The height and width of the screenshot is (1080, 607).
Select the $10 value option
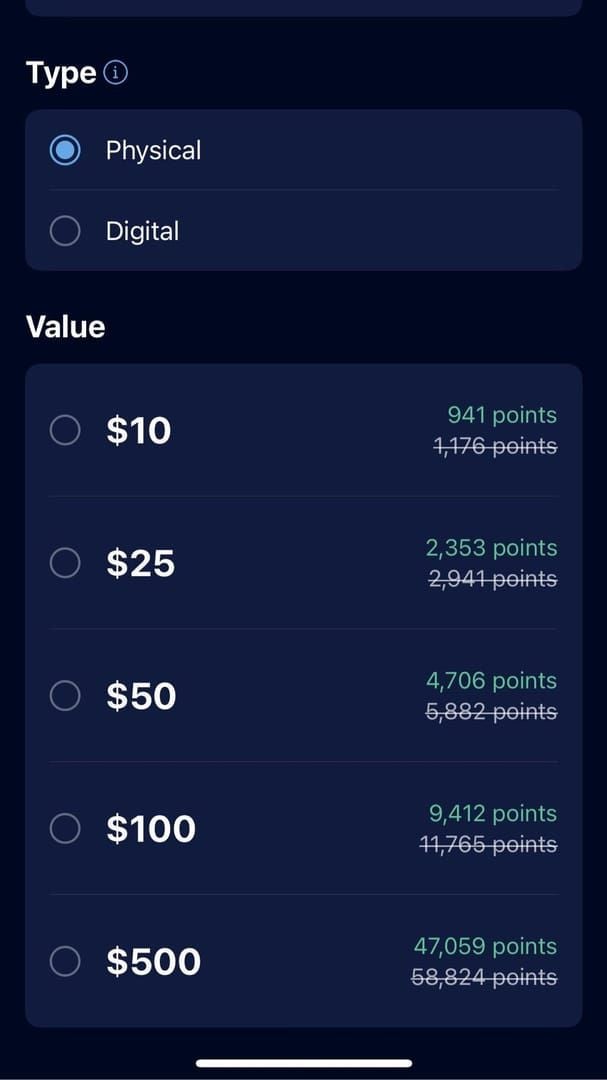[x=65, y=430]
